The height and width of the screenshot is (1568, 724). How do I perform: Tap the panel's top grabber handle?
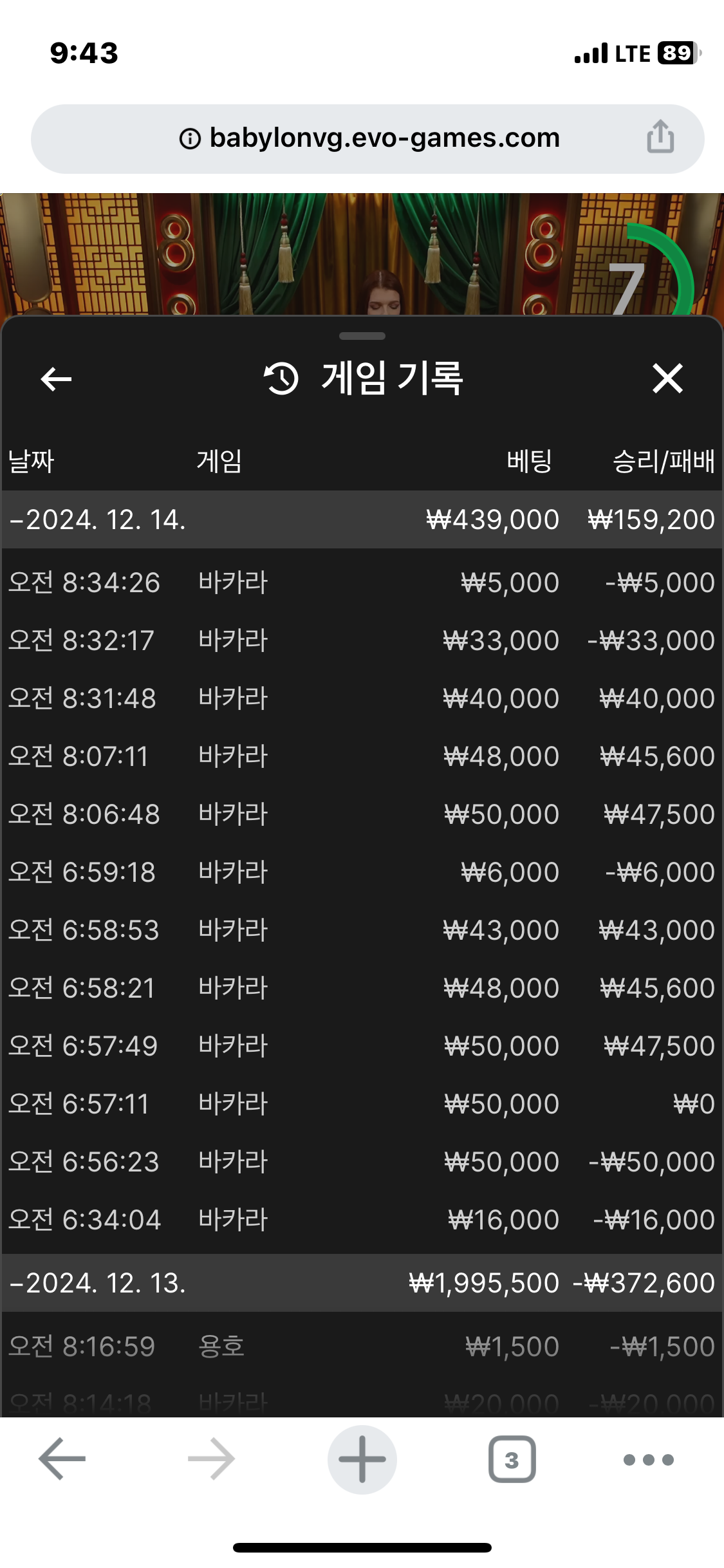point(362,336)
